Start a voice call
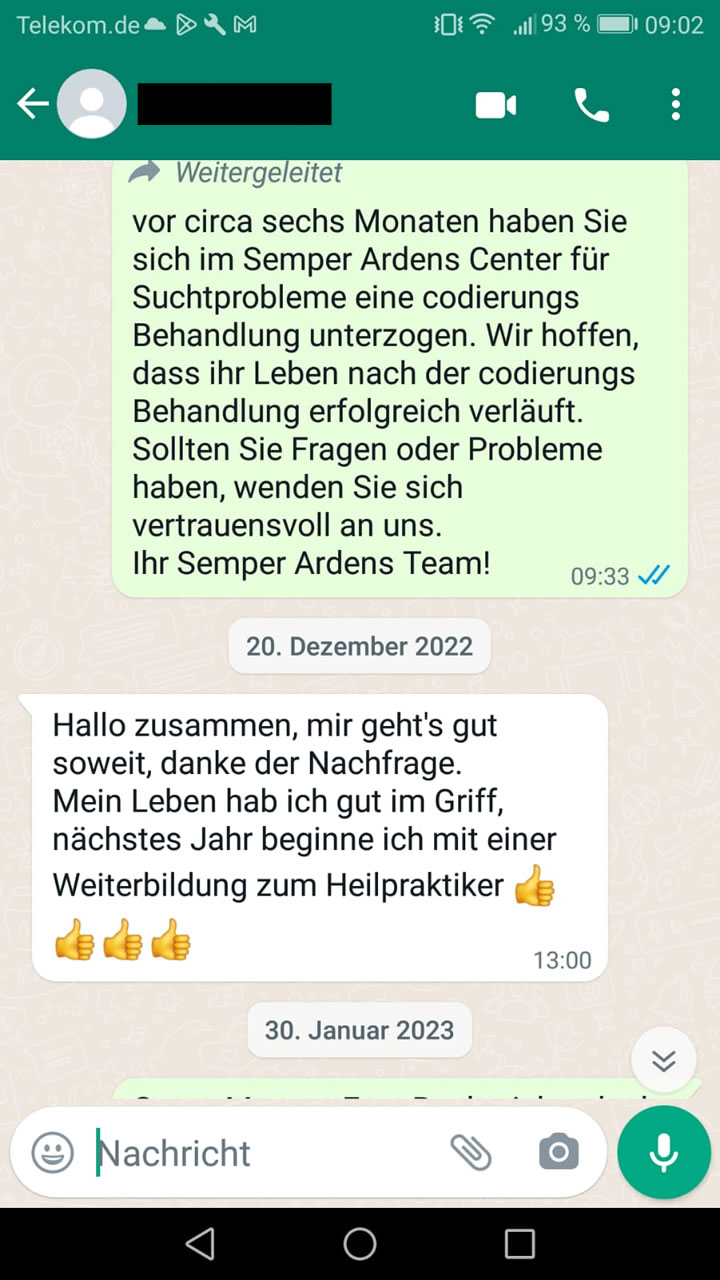 coord(591,104)
